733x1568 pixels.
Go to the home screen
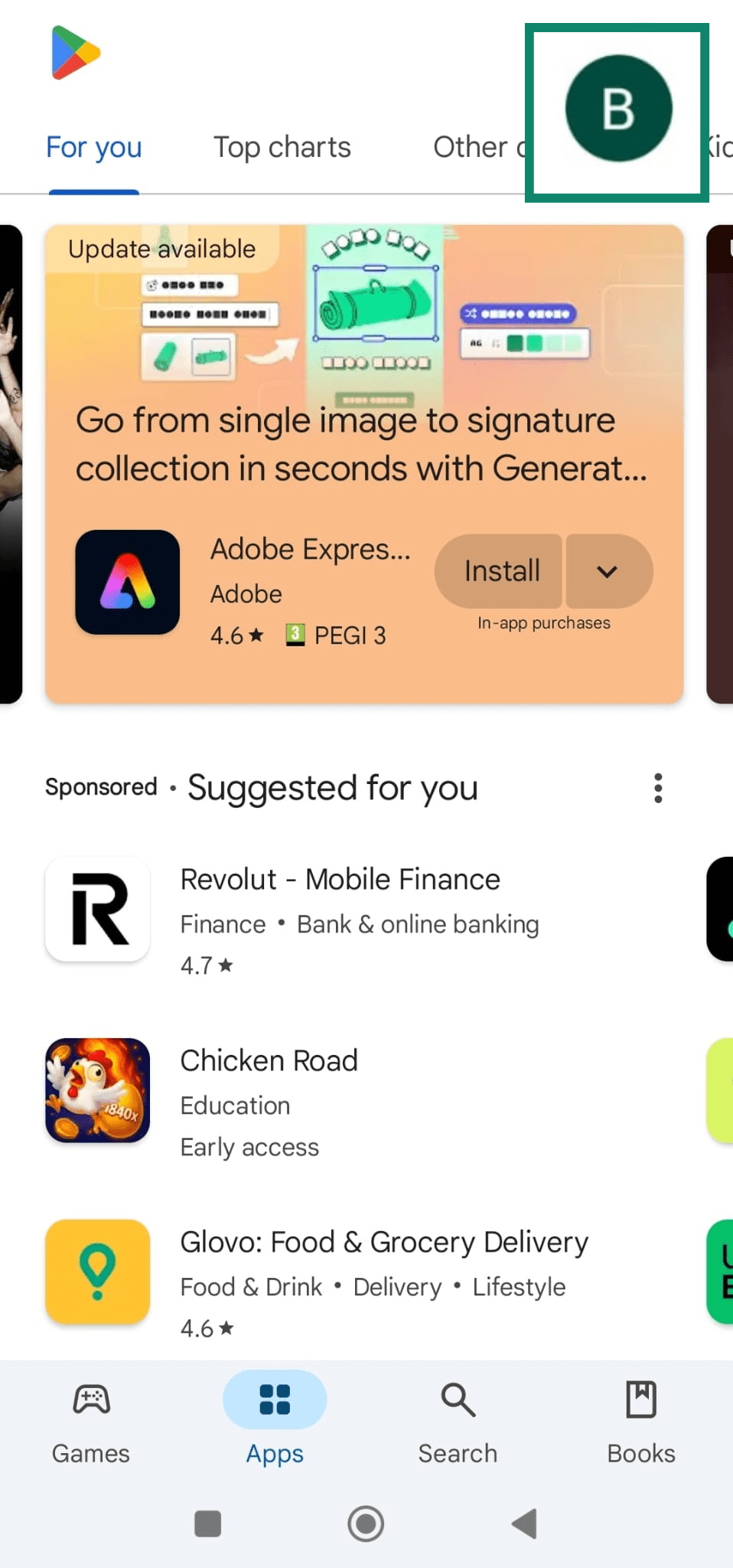[x=366, y=1524]
